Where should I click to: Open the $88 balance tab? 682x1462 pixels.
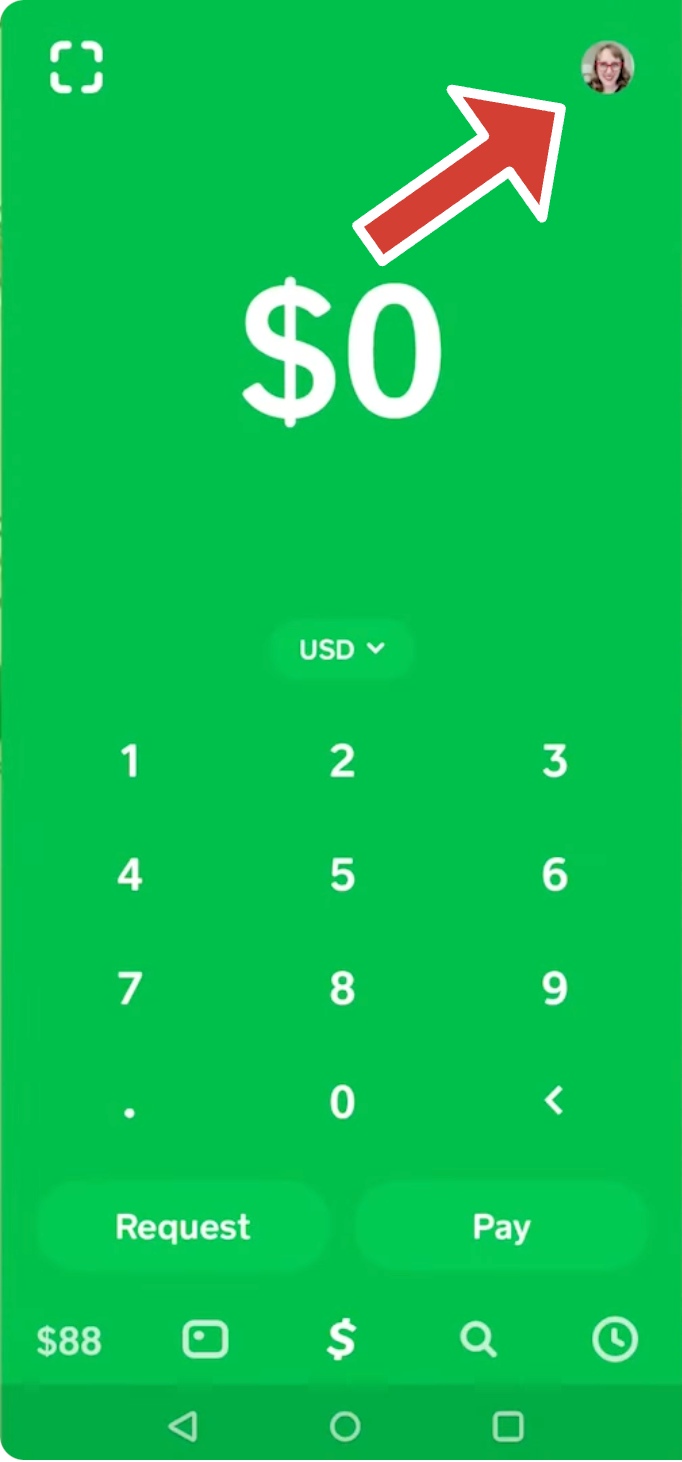pos(69,1341)
